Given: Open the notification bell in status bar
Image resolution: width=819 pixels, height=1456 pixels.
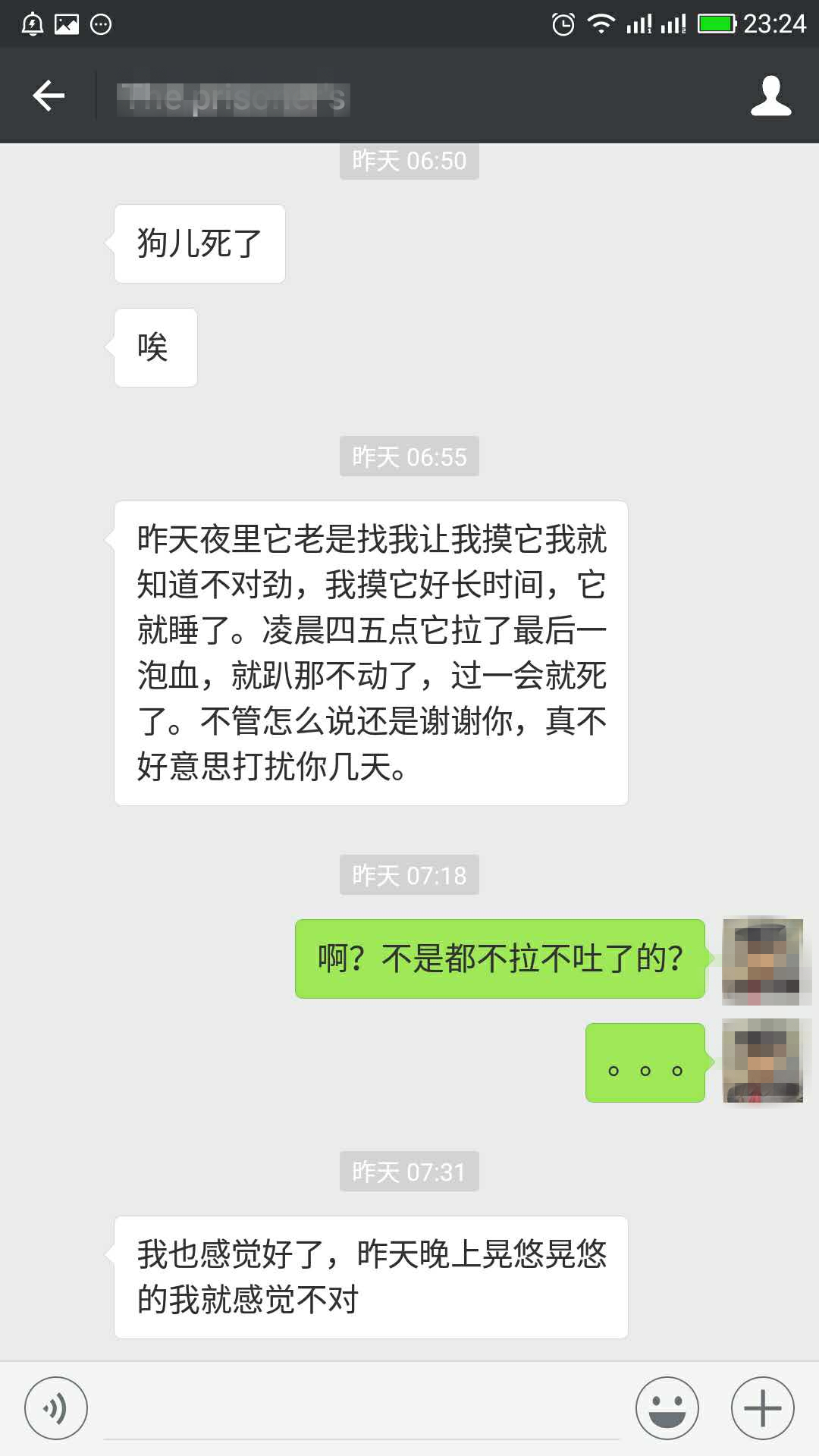Looking at the screenshot, I should coord(32,22).
